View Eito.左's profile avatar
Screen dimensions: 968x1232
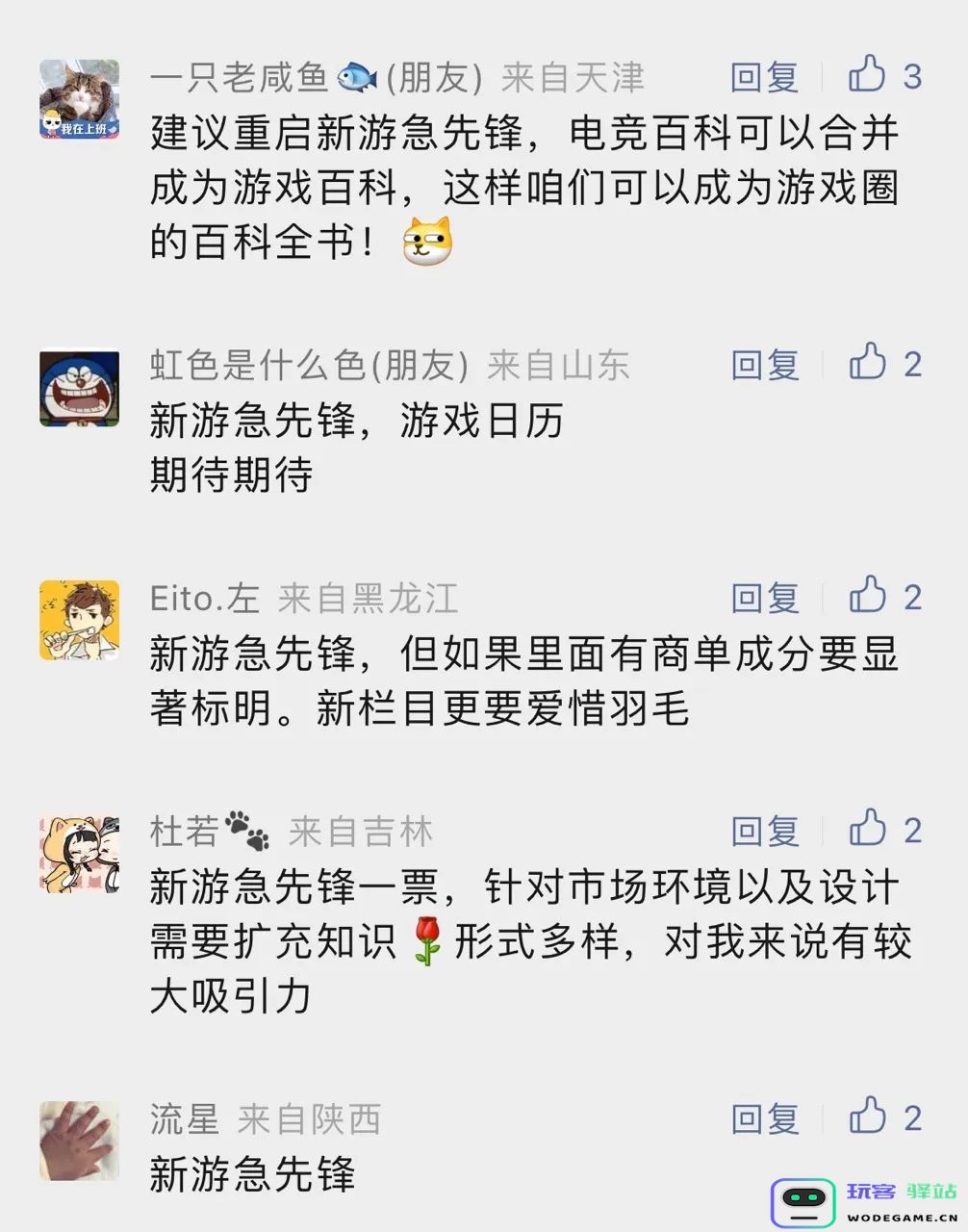pos(80,620)
